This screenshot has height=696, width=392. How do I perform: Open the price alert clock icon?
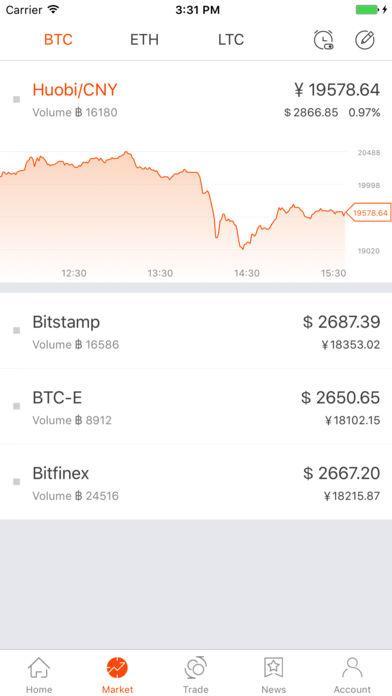pyautogui.click(x=324, y=40)
